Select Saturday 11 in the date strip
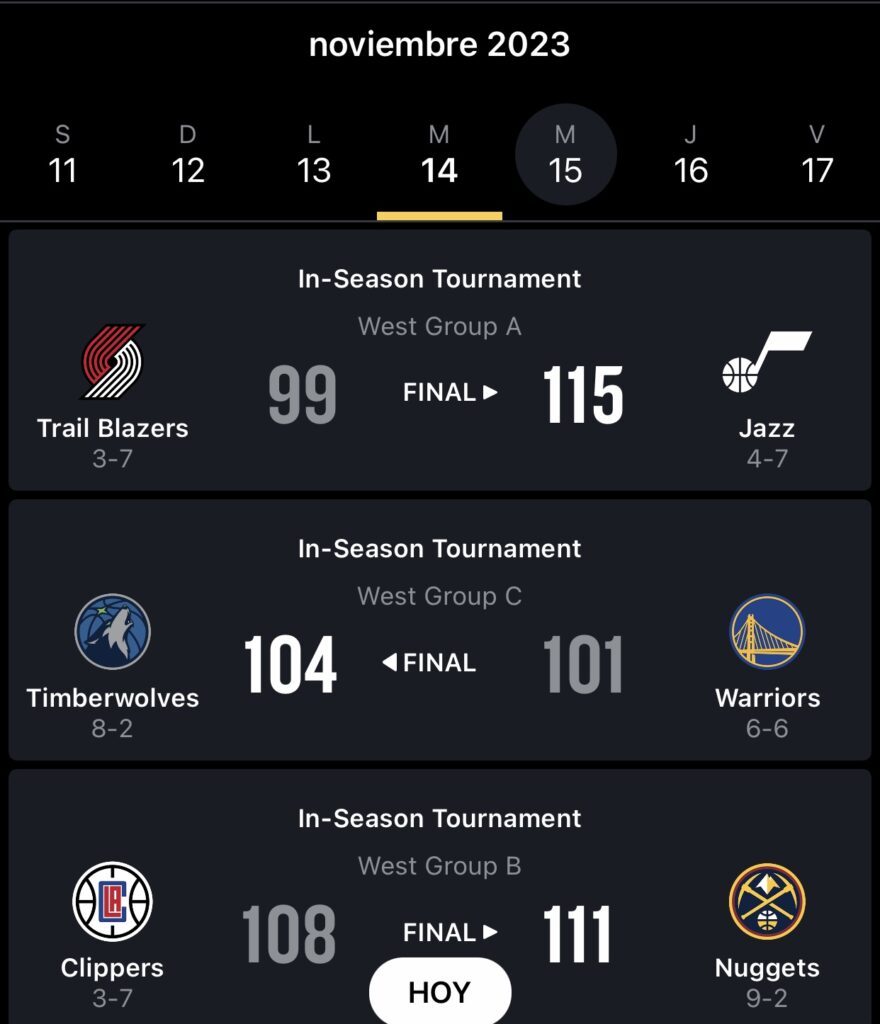880x1024 pixels. tap(63, 155)
